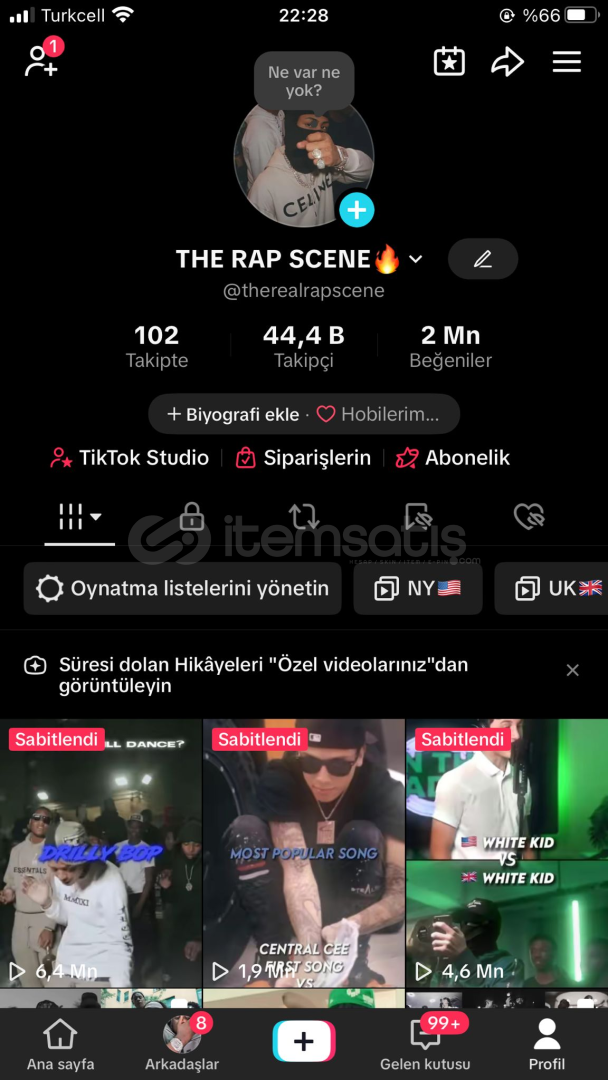Expand the account switcher next to THE RAP SCENE

pyautogui.click(x=415, y=260)
